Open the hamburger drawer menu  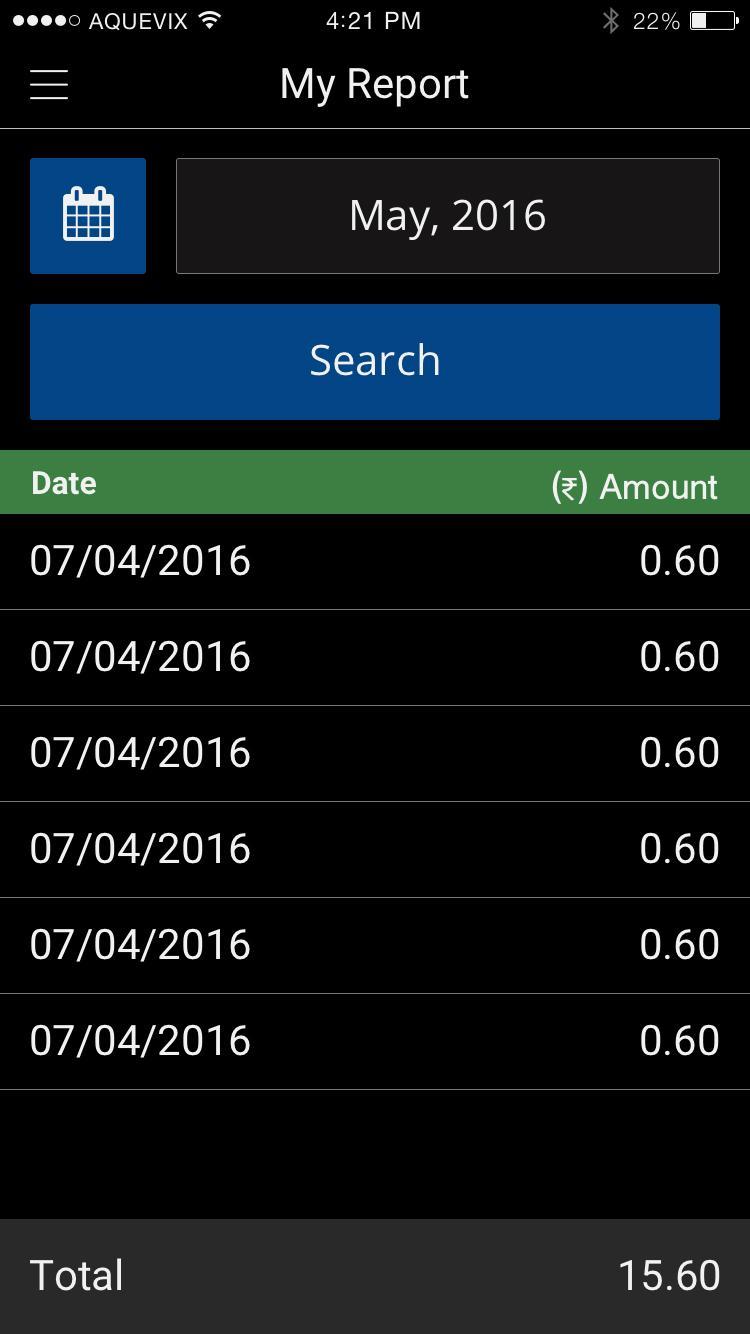coord(49,84)
